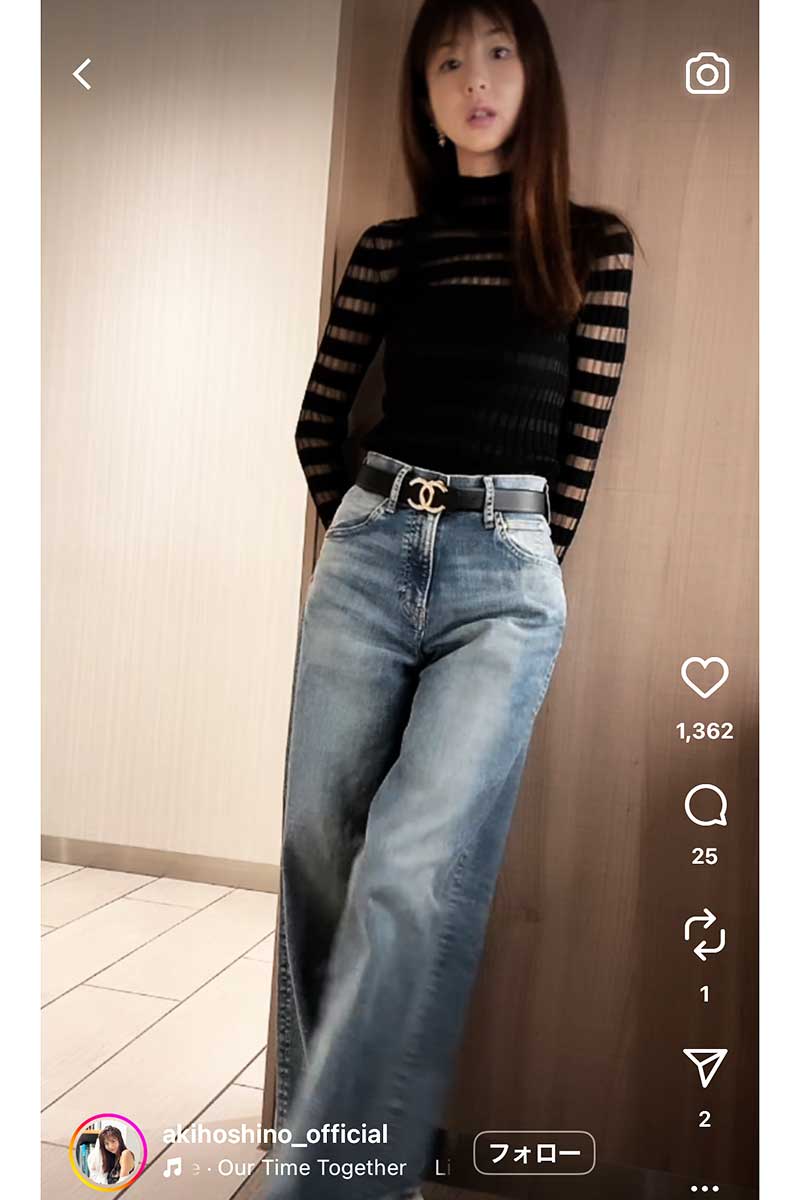Repost this reel
The height and width of the screenshot is (1200, 800).
pos(705,933)
